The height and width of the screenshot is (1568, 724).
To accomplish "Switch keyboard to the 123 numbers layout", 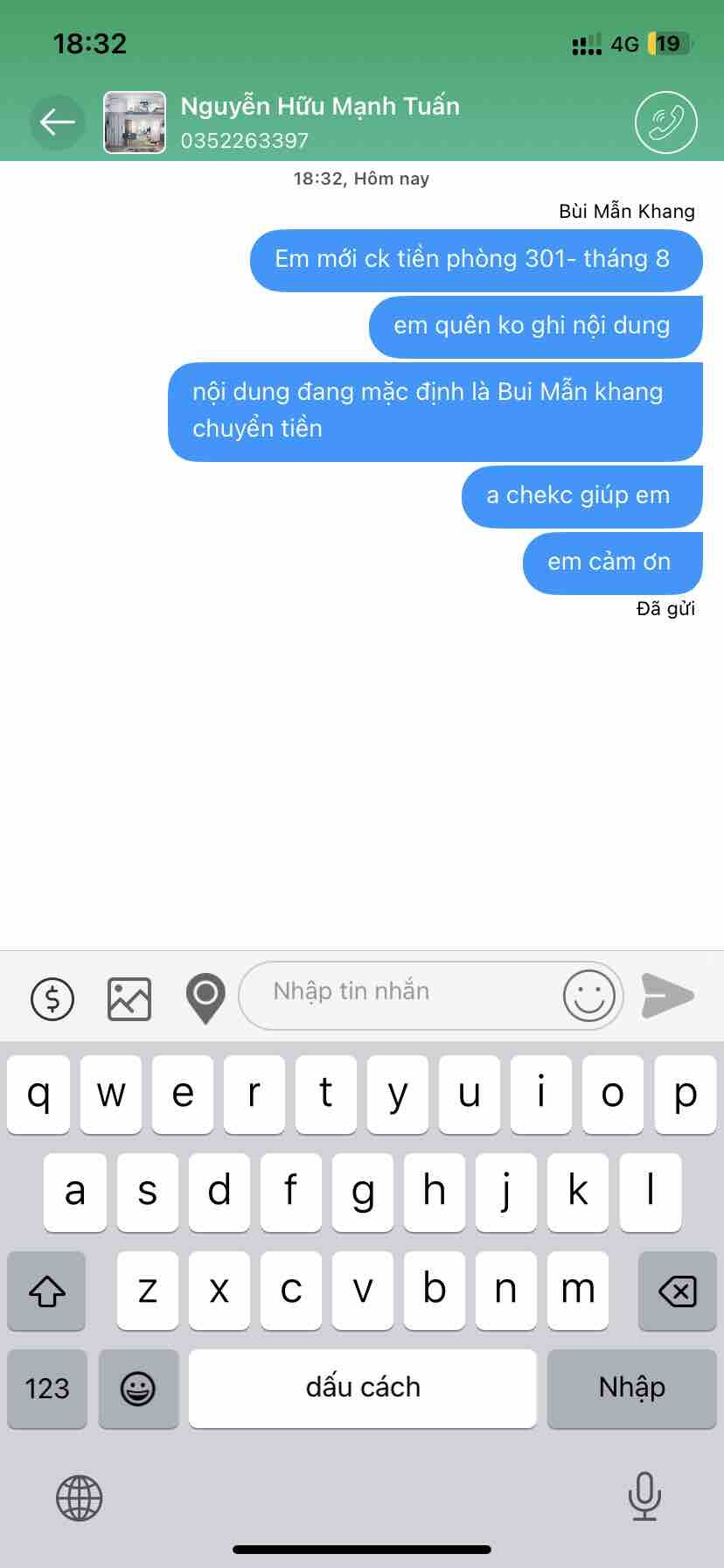I will [47, 1389].
